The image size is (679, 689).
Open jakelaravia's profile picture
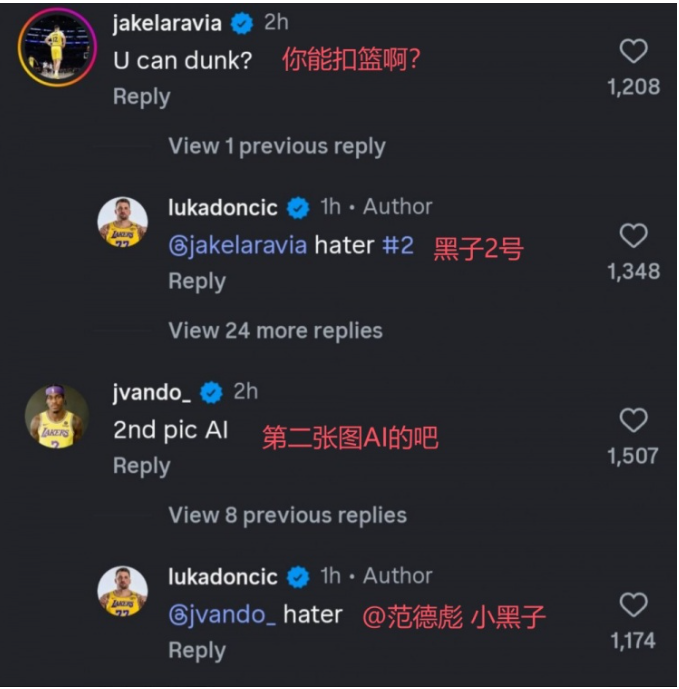(56, 49)
